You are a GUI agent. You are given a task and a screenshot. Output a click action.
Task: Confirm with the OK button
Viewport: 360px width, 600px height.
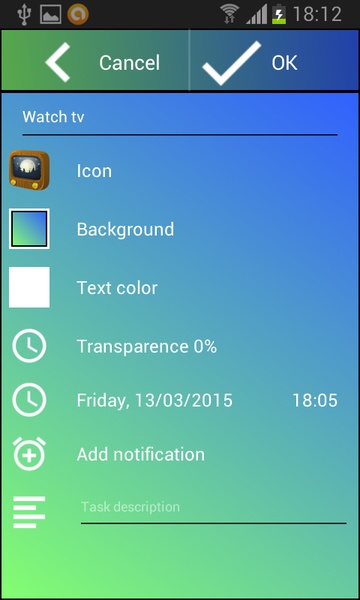(x=275, y=60)
